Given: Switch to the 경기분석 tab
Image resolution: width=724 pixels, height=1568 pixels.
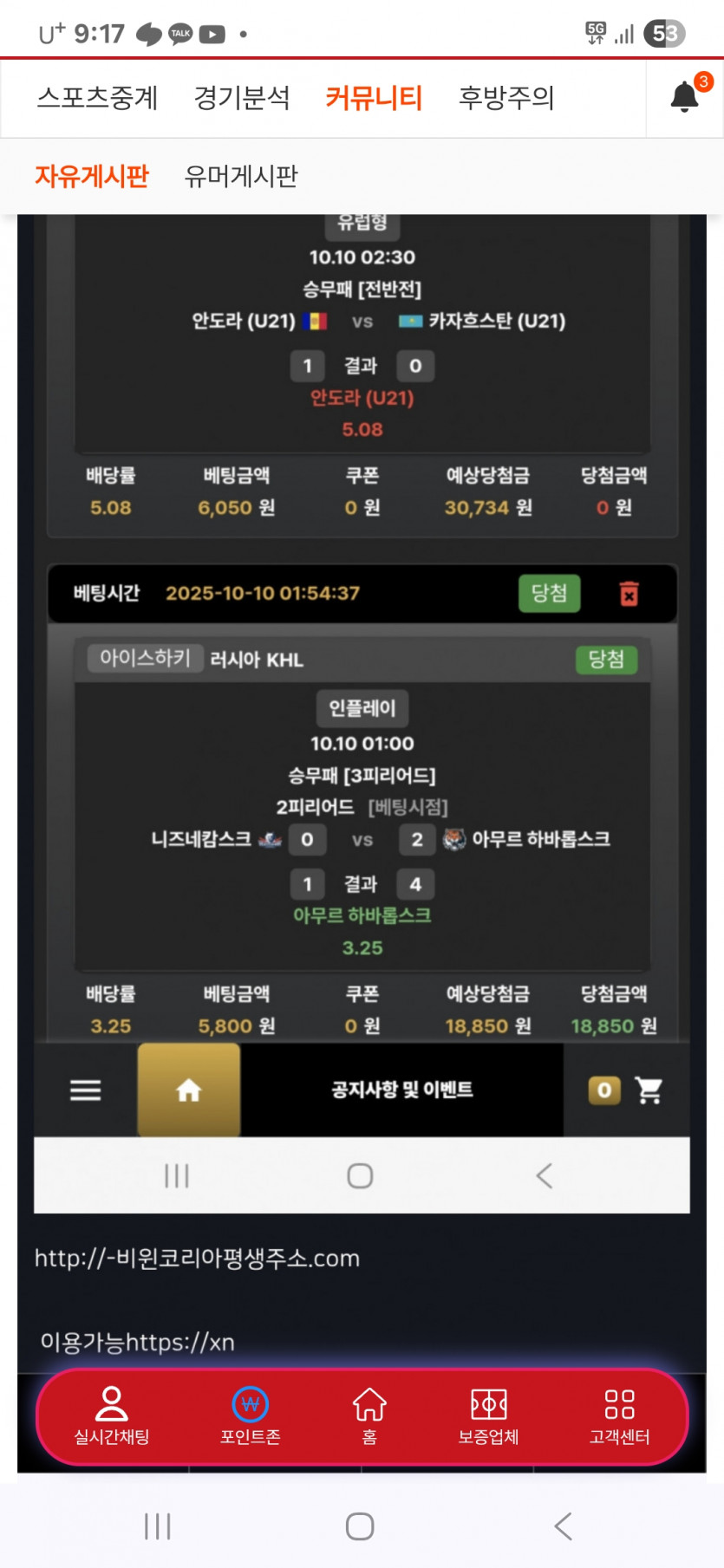Looking at the screenshot, I should pyautogui.click(x=242, y=98).
